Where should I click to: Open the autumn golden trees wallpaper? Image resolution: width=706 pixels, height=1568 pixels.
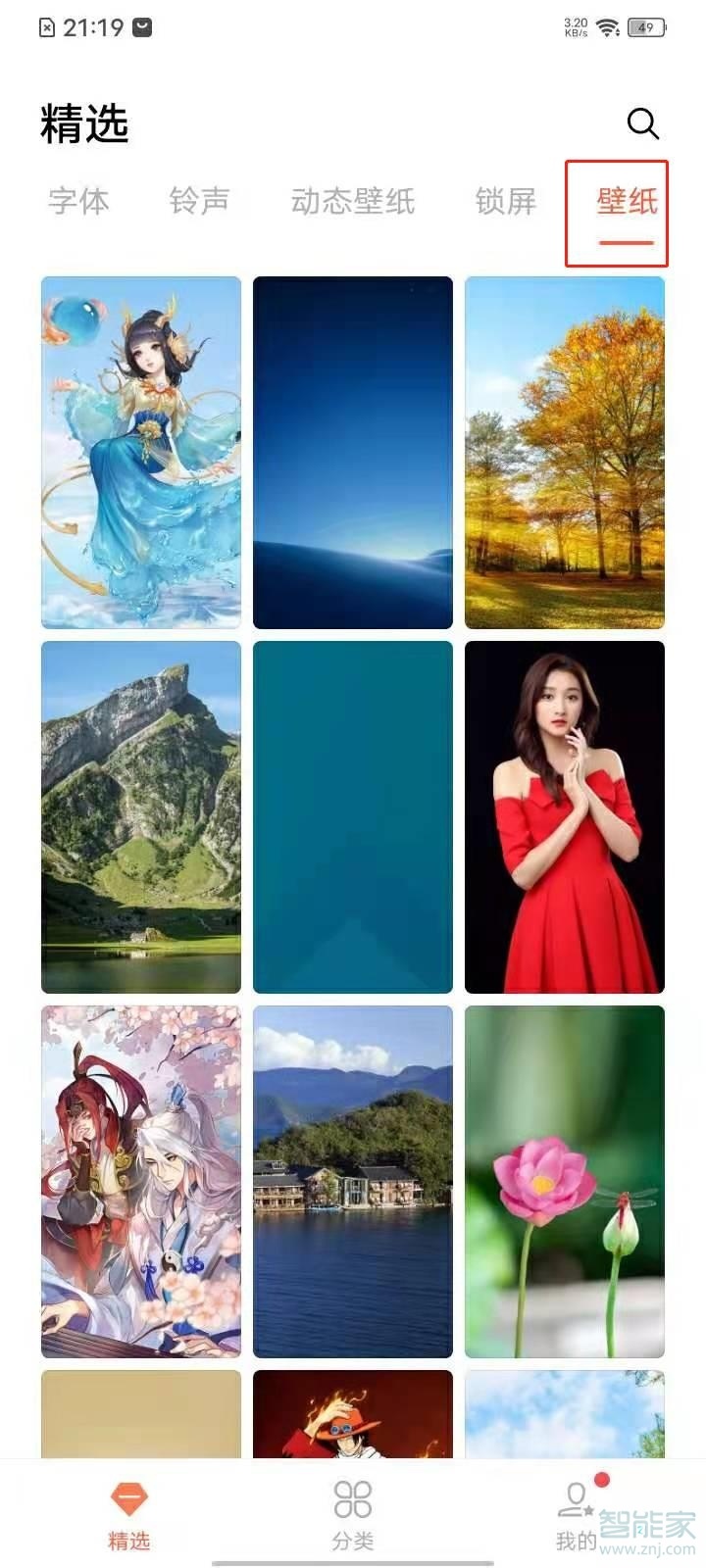(565, 451)
